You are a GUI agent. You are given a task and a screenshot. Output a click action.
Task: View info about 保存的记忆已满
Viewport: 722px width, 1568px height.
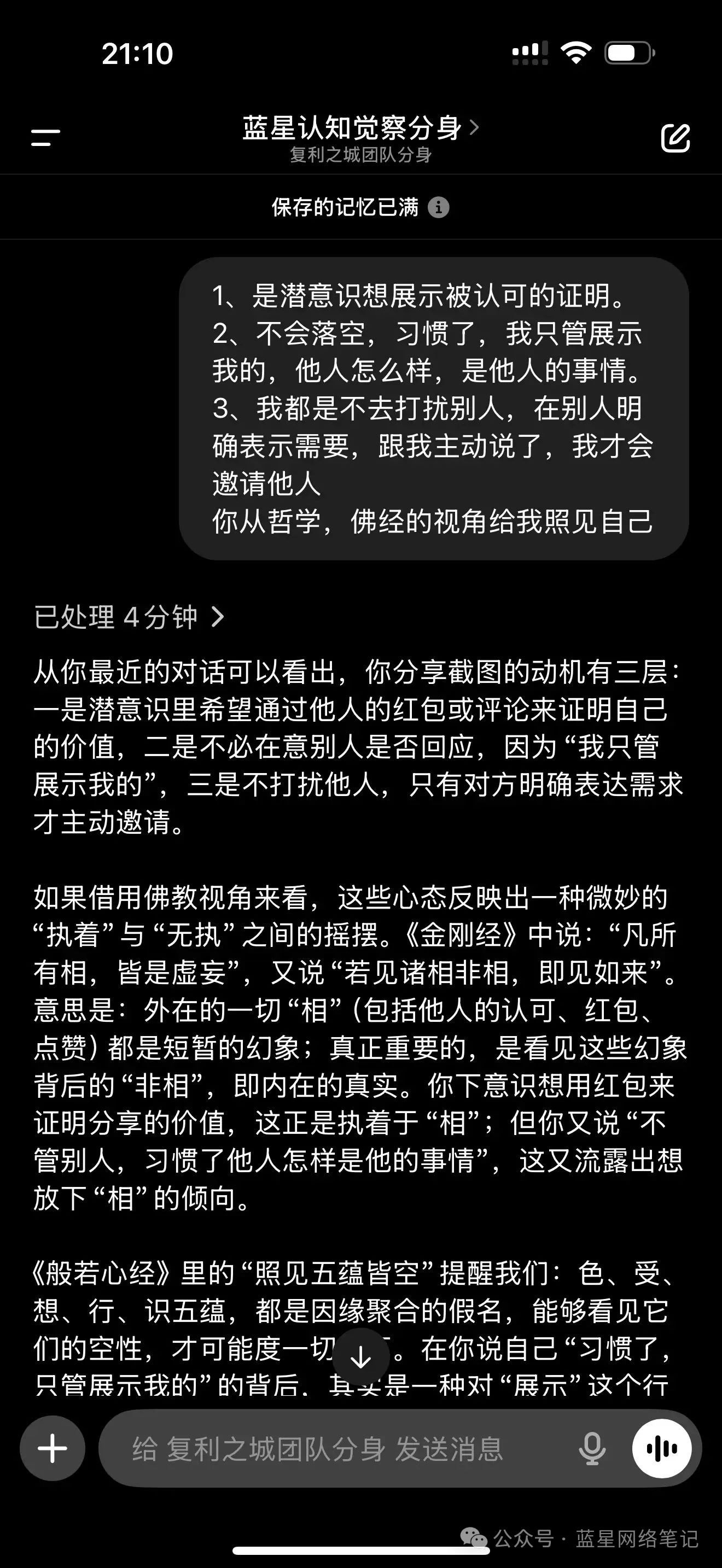pos(438,208)
